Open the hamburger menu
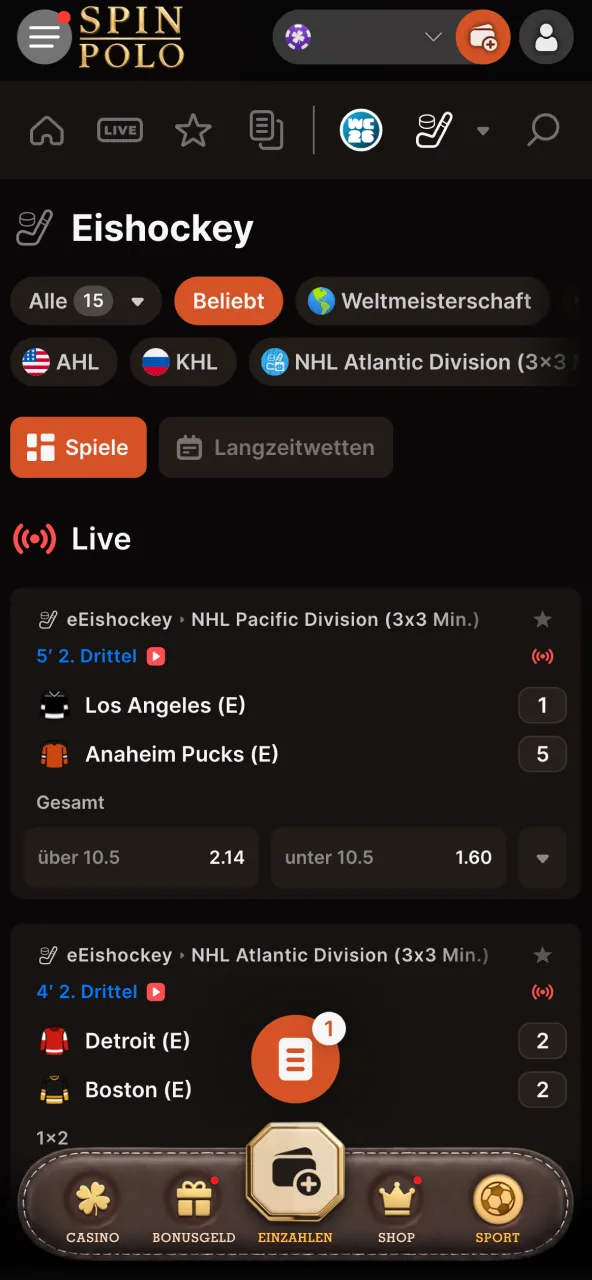This screenshot has height=1280, width=592. [44, 37]
